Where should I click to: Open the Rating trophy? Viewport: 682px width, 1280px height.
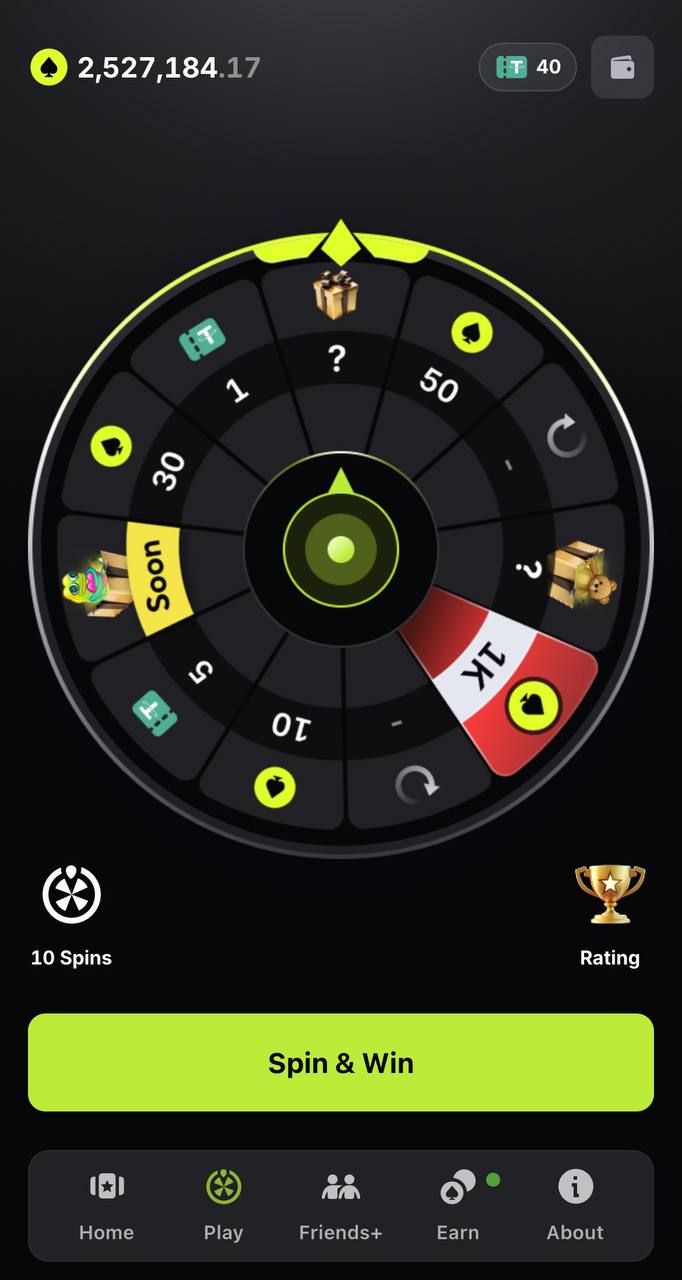609,914
